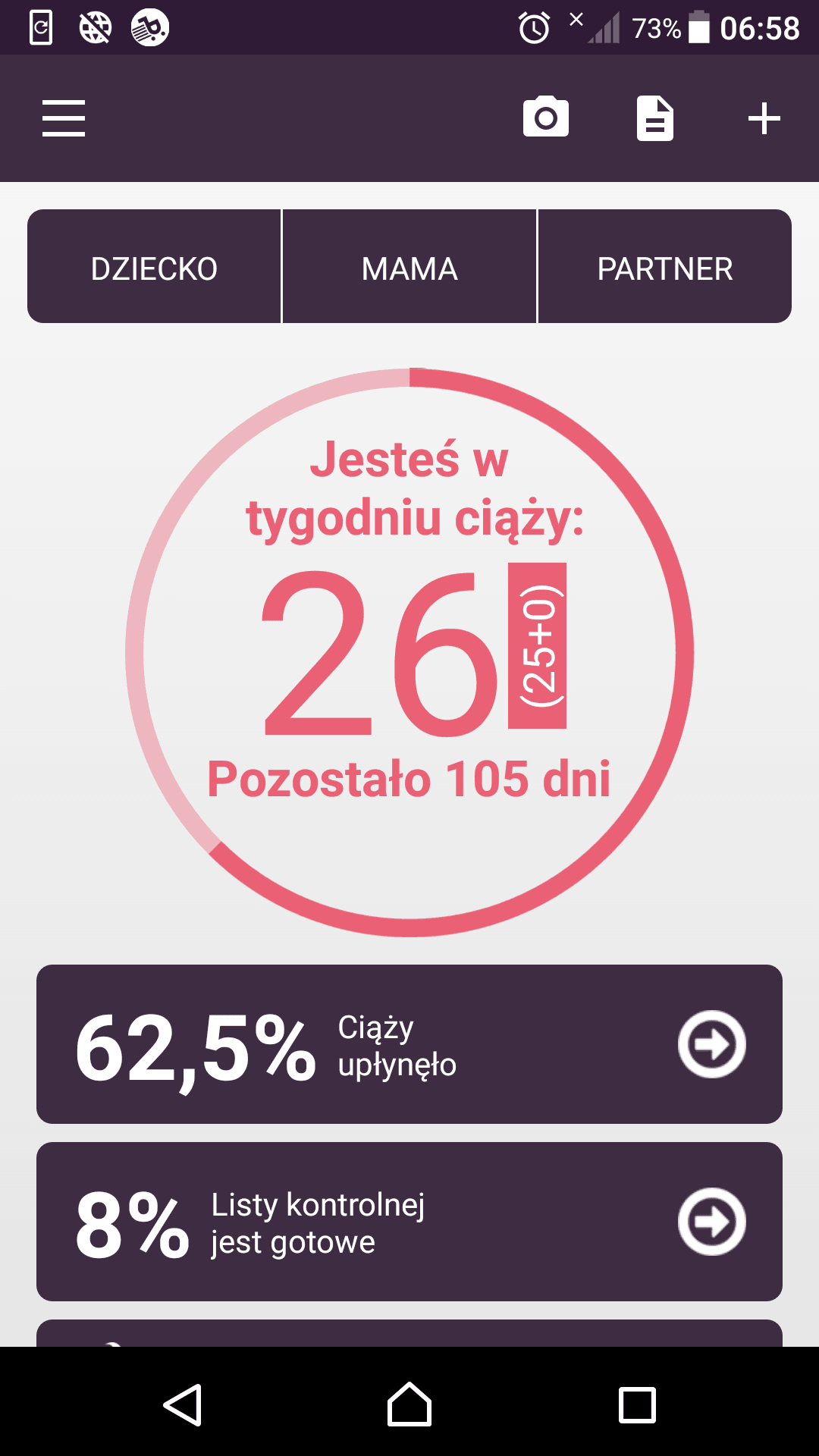Tap the plus add icon

coord(764,118)
